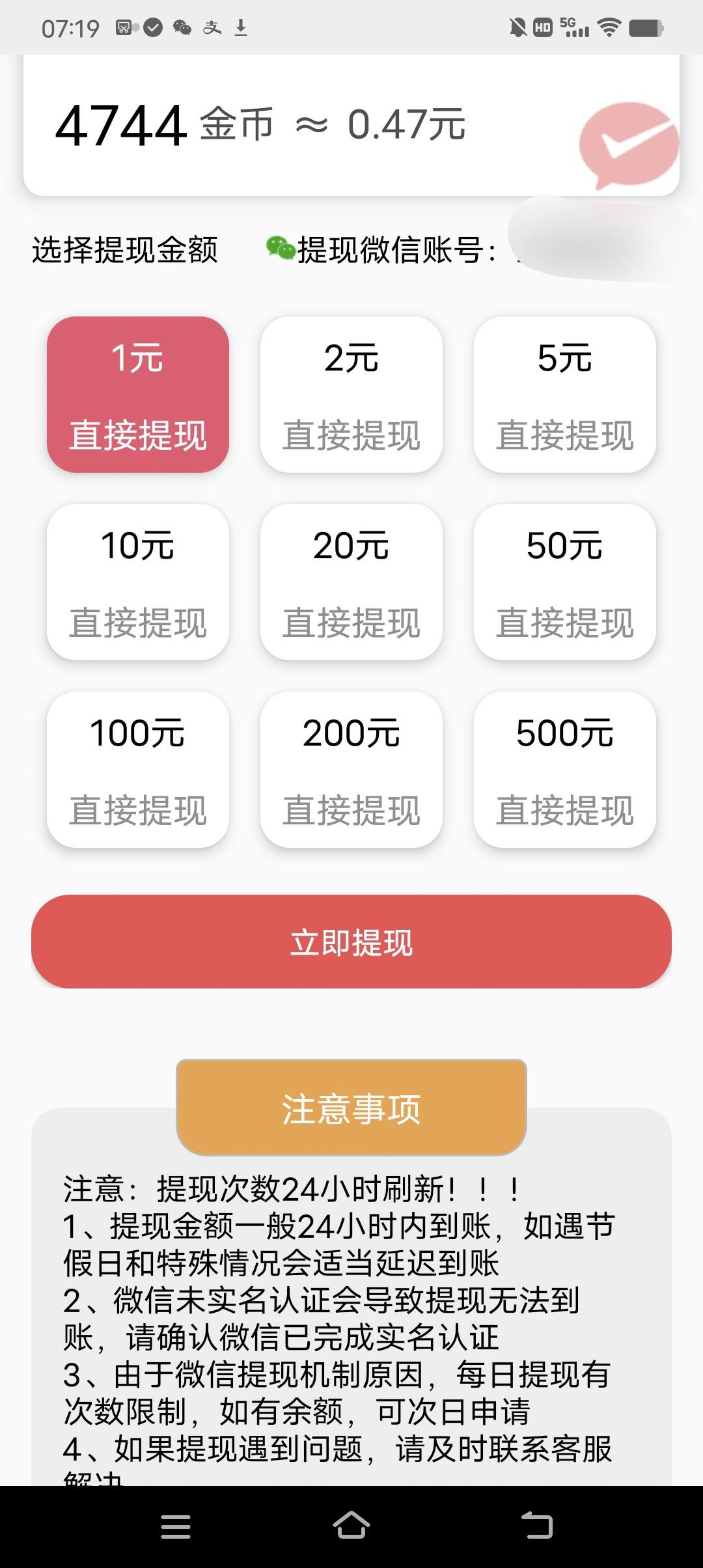Pick the 100元 withdrawal amount

[138, 770]
